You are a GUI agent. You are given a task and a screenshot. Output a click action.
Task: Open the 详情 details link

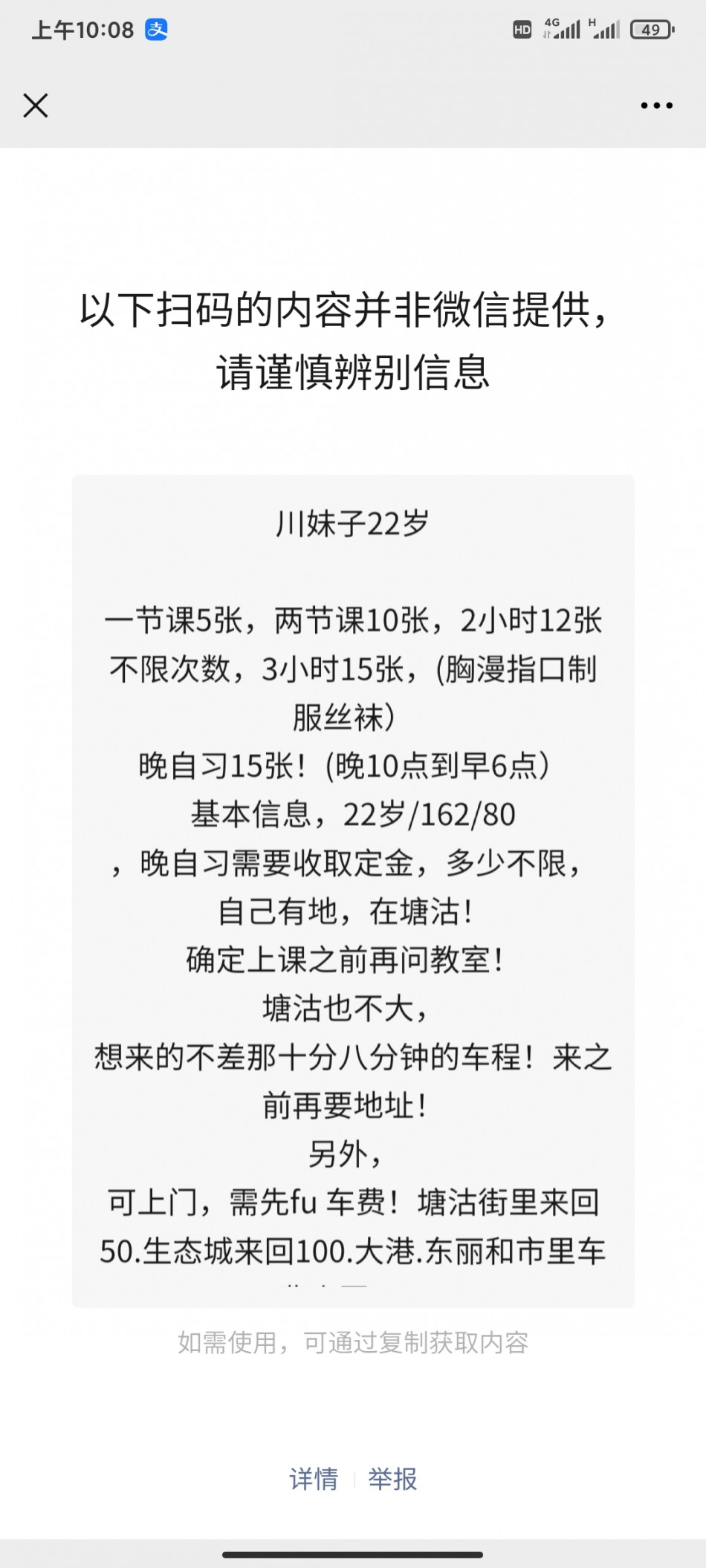tap(313, 1479)
